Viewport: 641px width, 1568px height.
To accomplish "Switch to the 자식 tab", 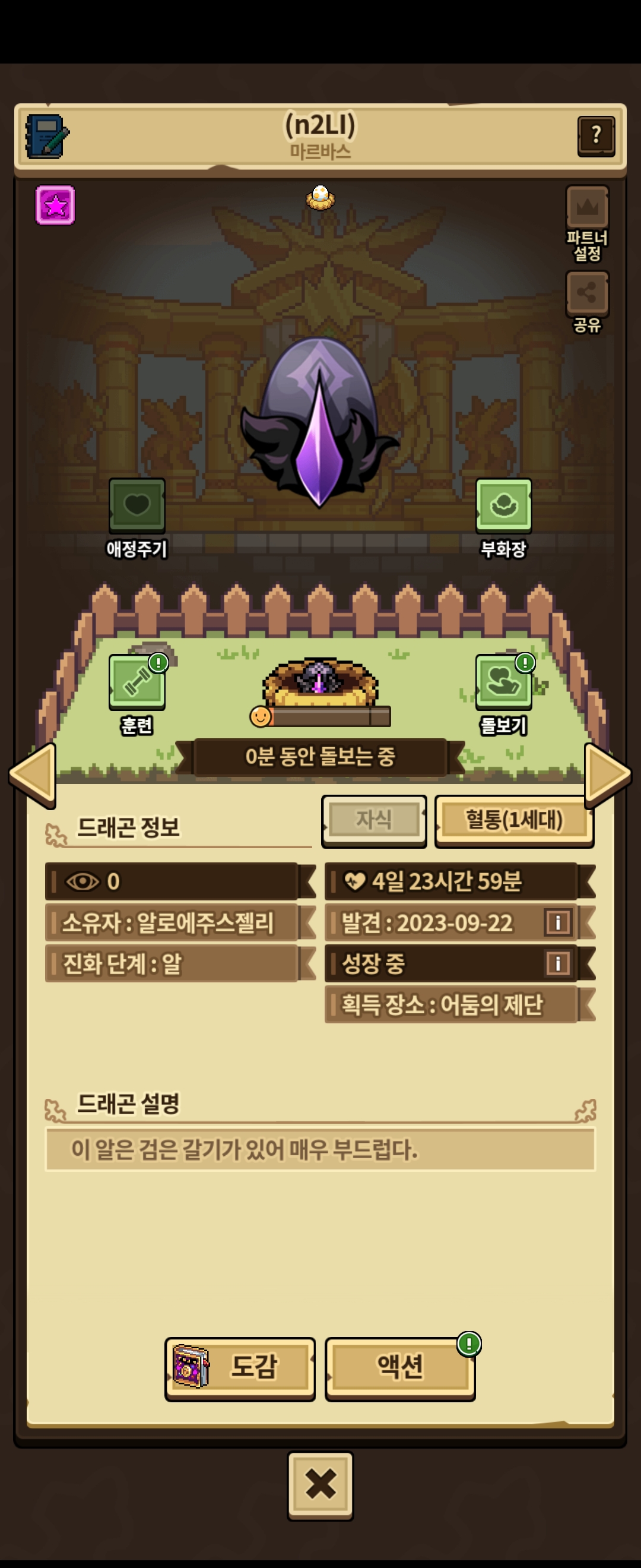I will pos(373,820).
